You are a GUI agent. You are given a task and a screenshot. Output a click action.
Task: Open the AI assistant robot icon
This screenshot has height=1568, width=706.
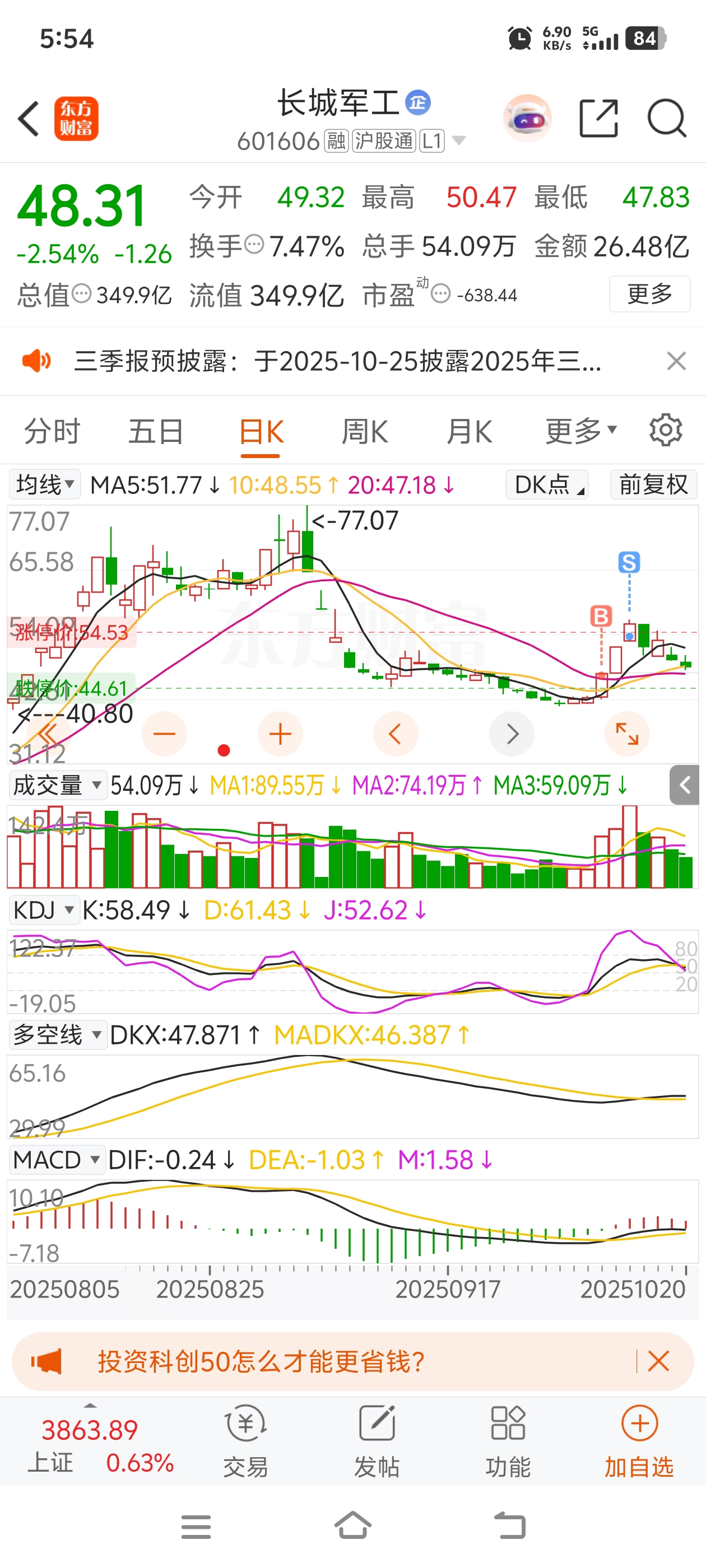527,118
